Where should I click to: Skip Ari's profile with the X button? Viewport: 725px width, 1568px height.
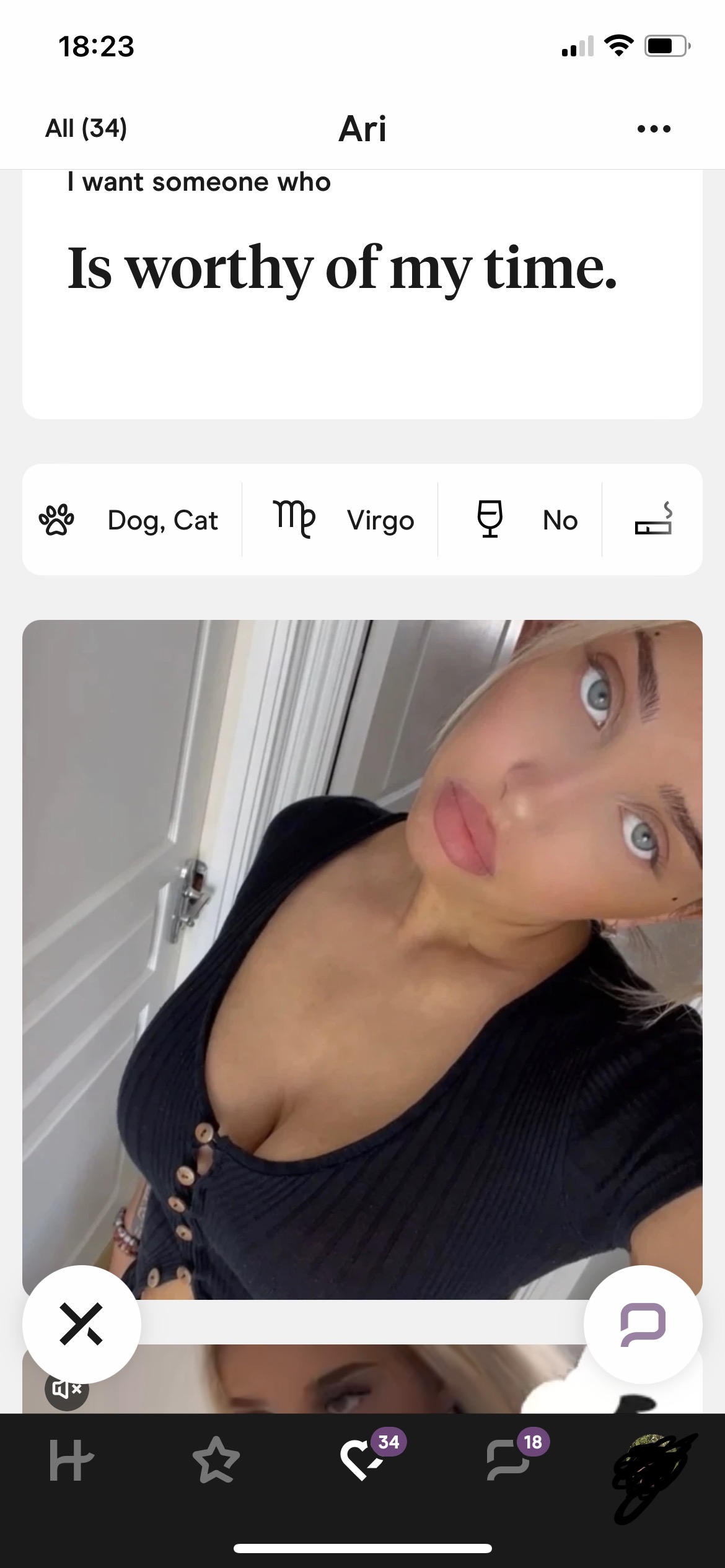click(82, 1324)
